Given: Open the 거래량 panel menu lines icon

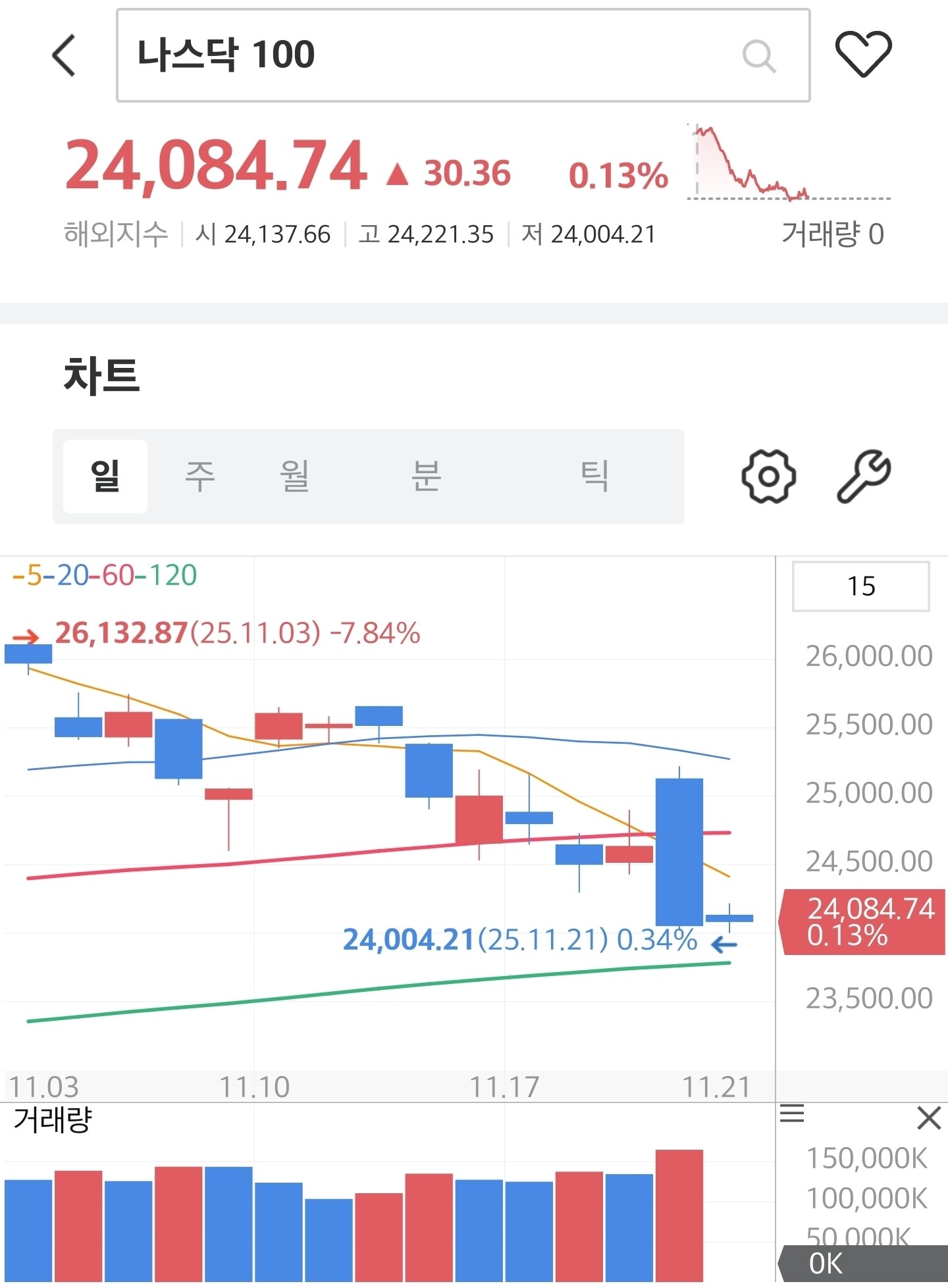Looking at the screenshot, I should coord(792,1114).
